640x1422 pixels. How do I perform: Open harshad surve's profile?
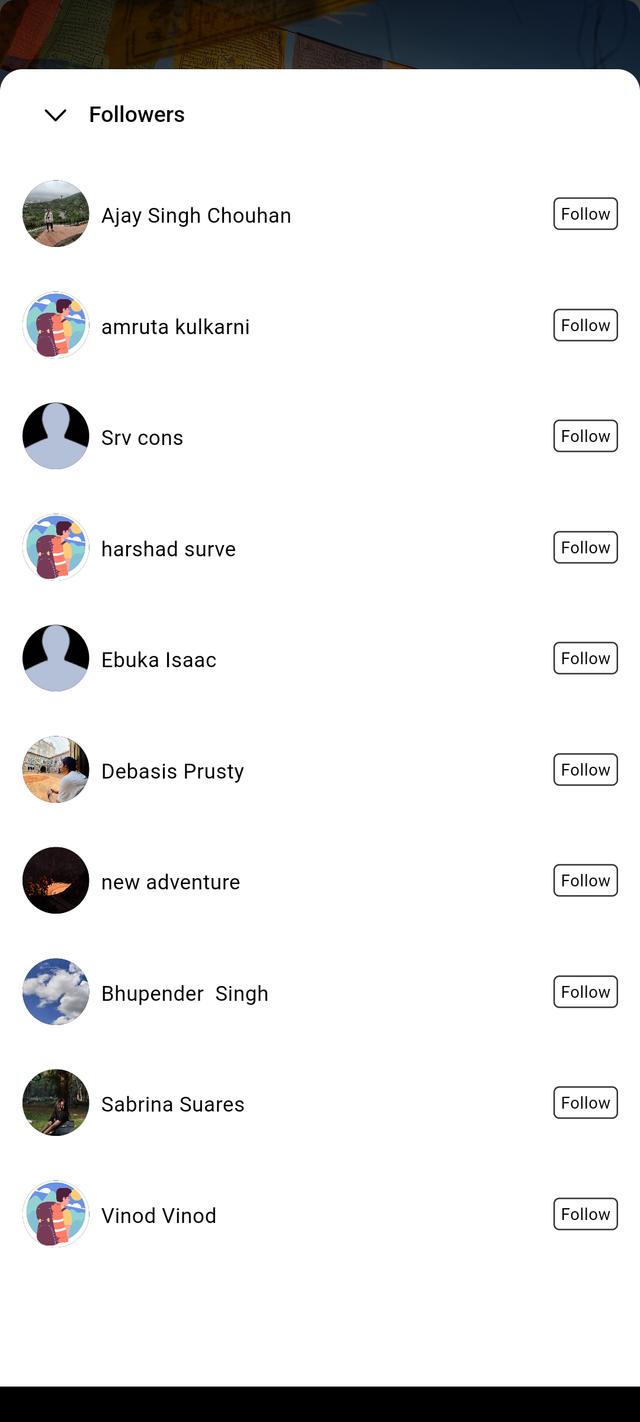pyautogui.click(x=168, y=549)
